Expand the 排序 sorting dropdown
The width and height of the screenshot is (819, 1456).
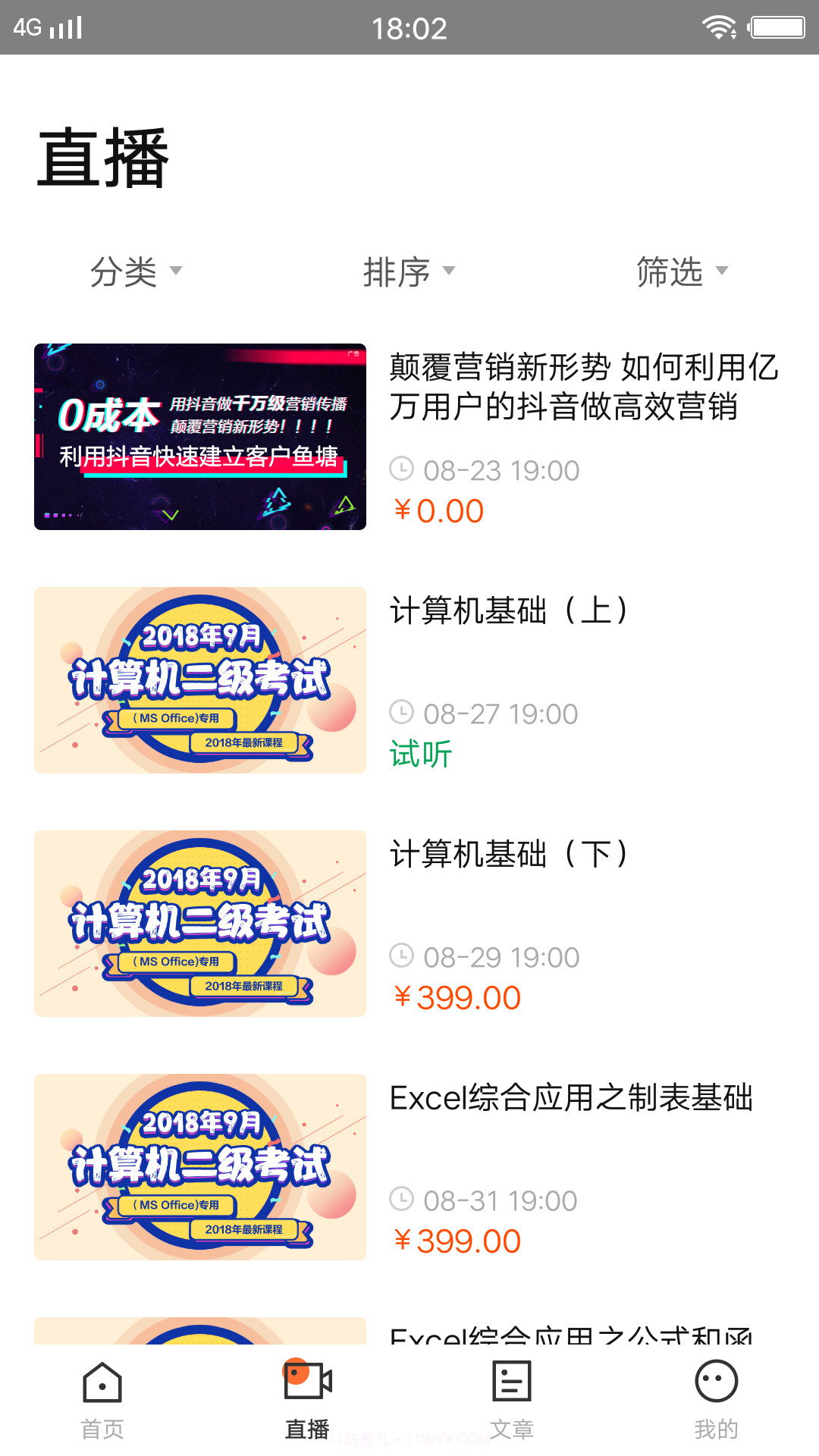tap(406, 271)
